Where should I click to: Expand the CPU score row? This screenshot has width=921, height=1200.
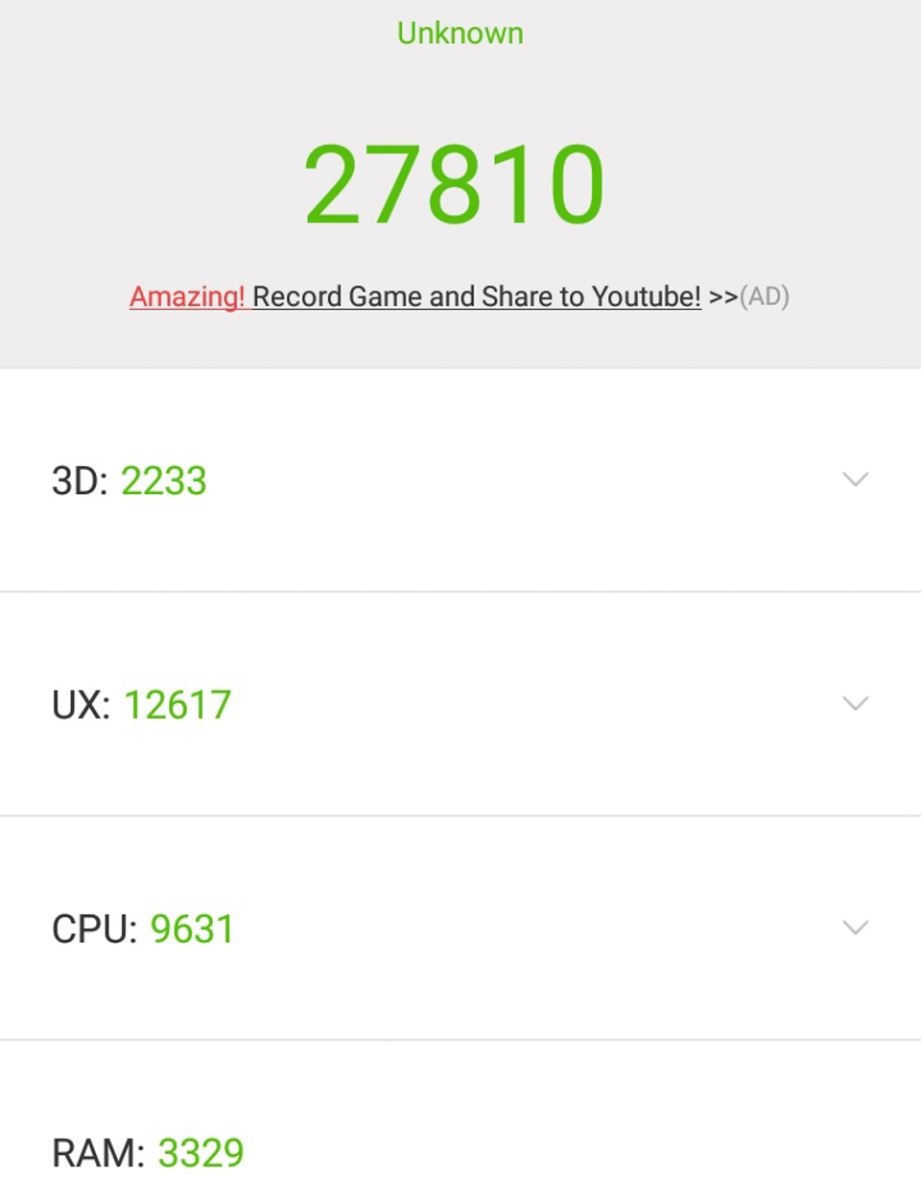[855, 928]
